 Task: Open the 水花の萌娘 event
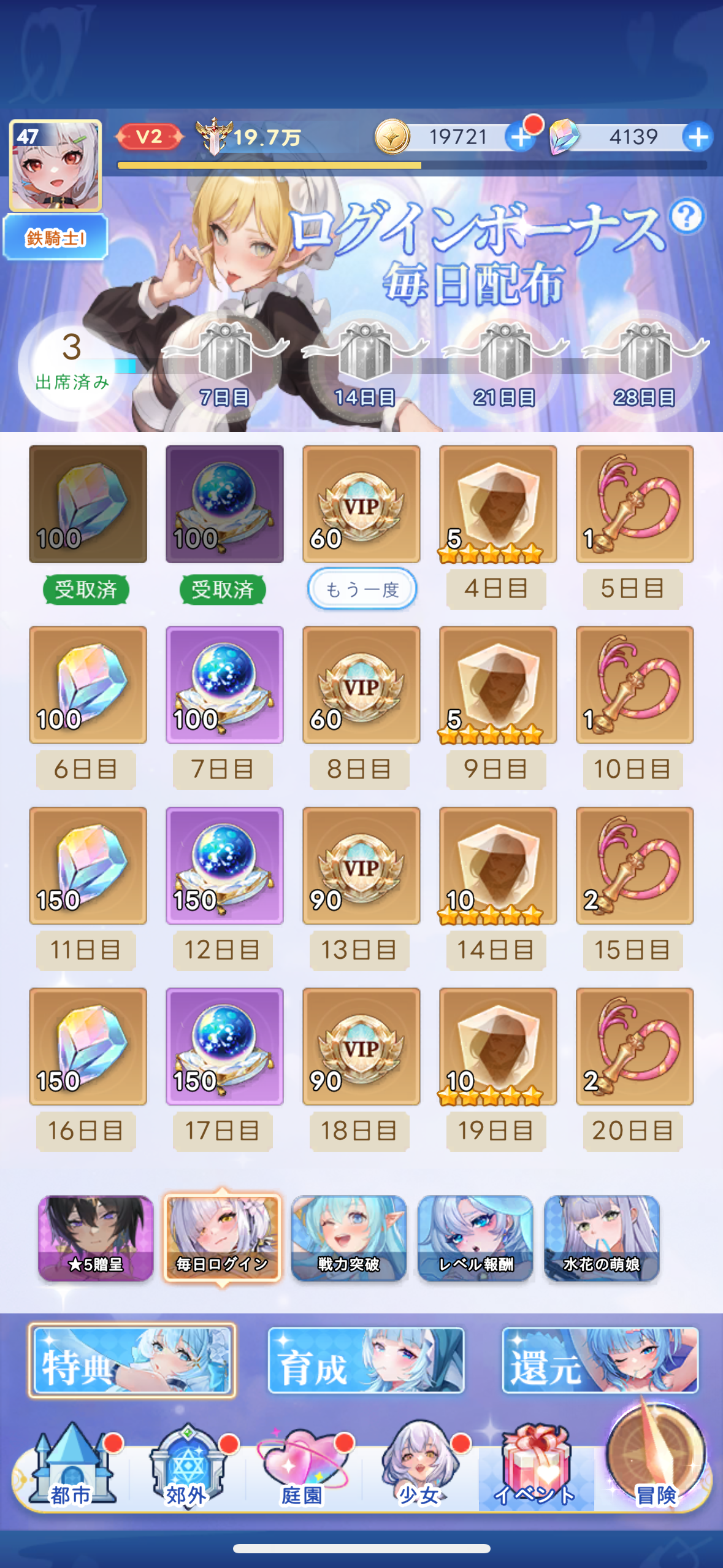pyautogui.click(x=602, y=1238)
